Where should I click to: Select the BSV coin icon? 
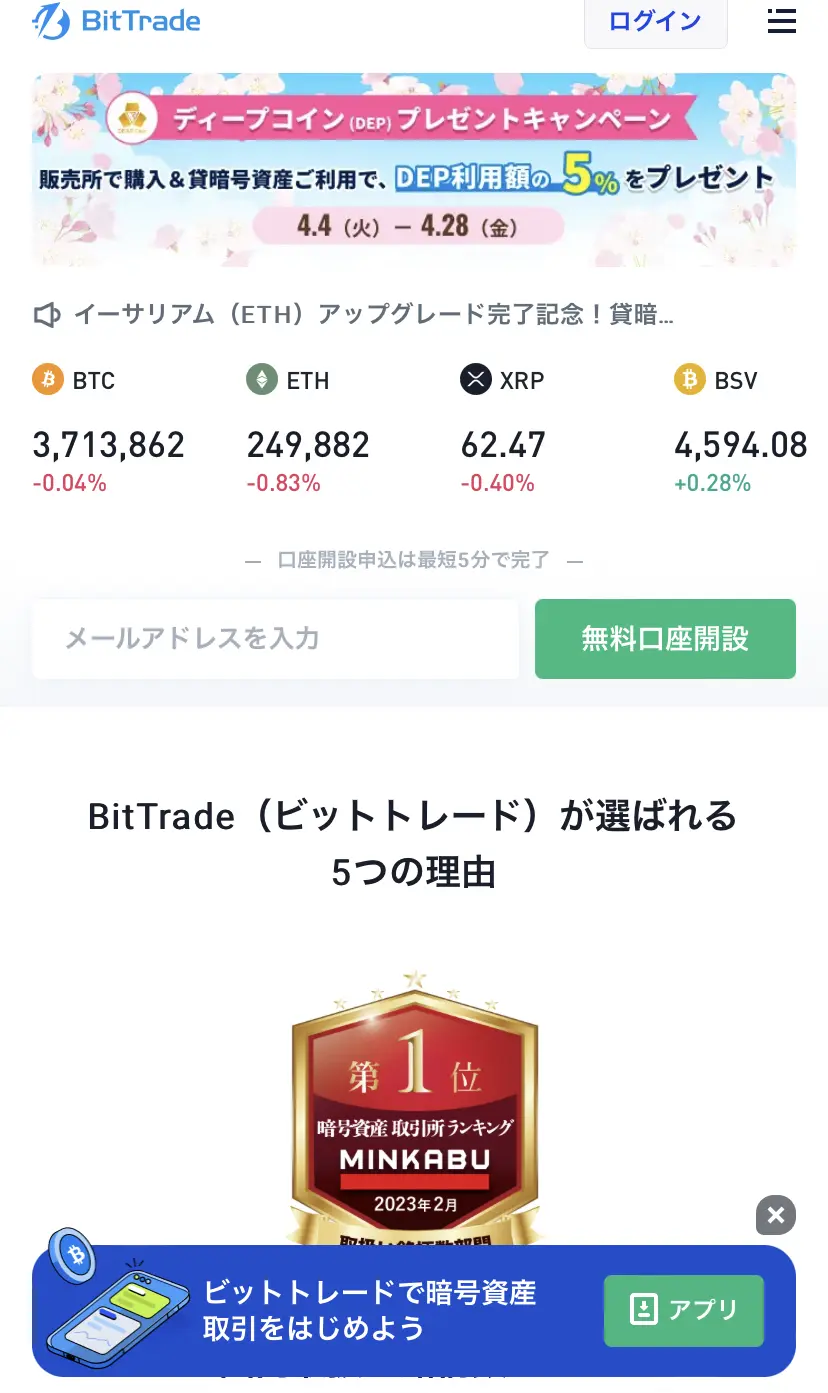pyautogui.click(x=688, y=380)
